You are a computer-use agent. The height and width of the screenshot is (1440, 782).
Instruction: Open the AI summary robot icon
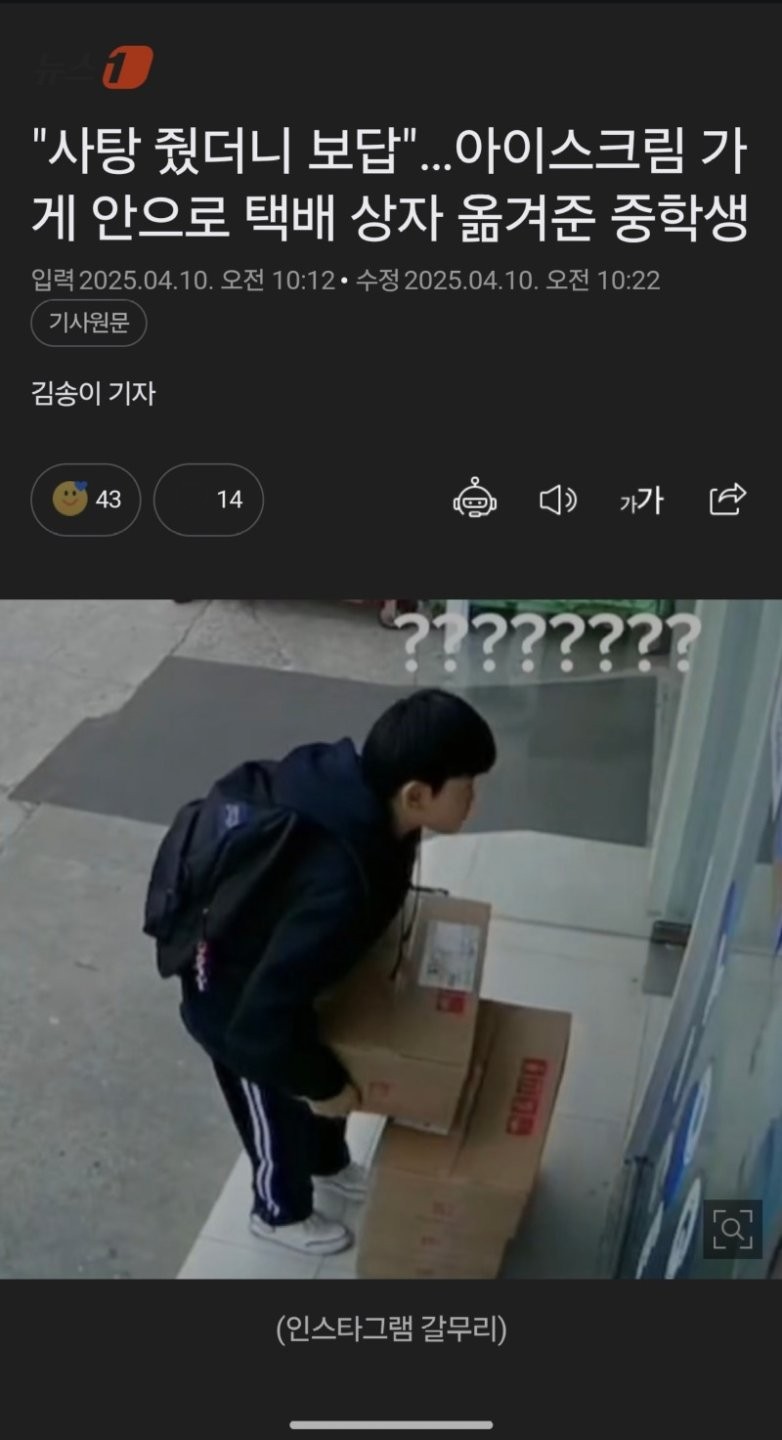474,498
